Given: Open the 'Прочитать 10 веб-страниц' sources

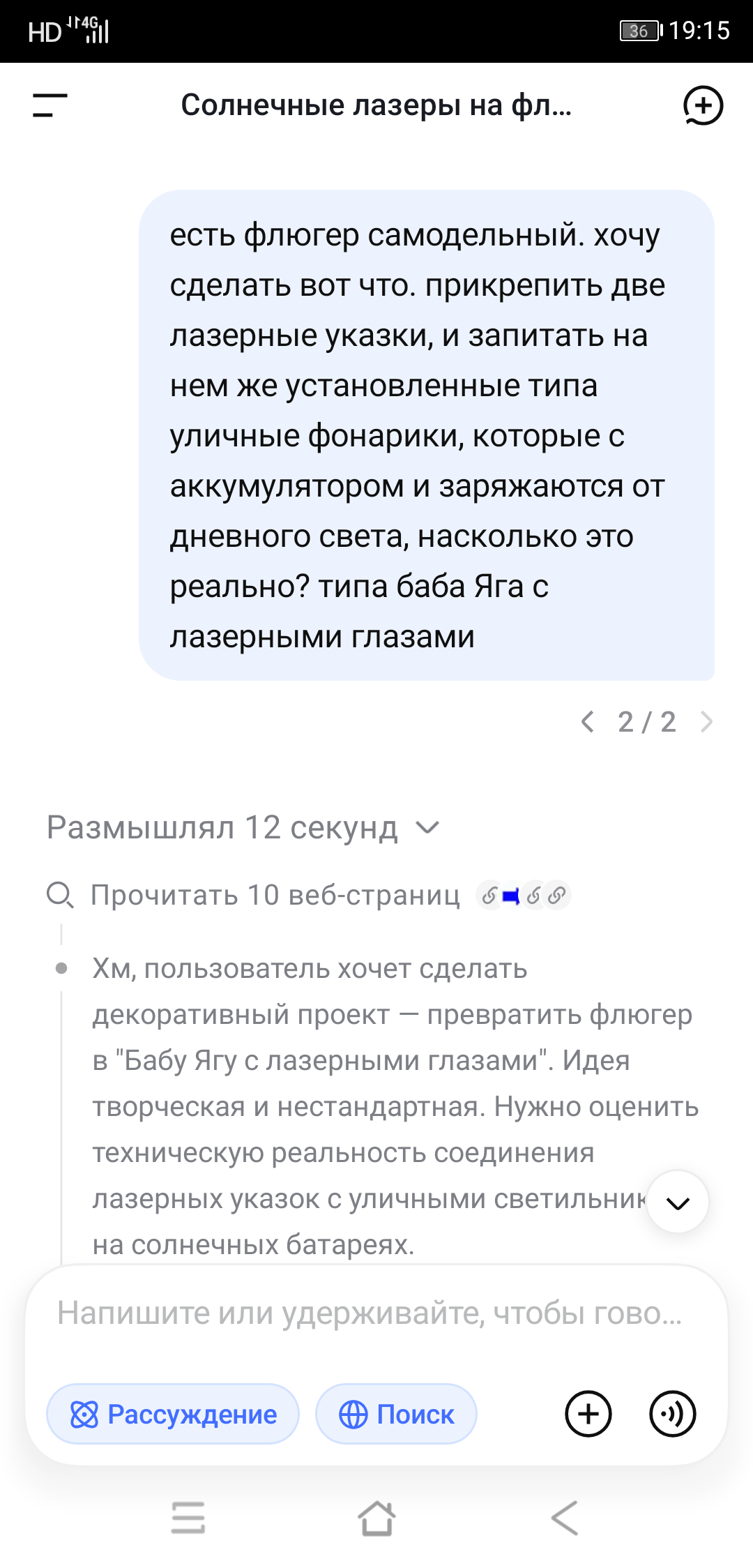Looking at the screenshot, I should pyautogui.click(x=308, y=895).
